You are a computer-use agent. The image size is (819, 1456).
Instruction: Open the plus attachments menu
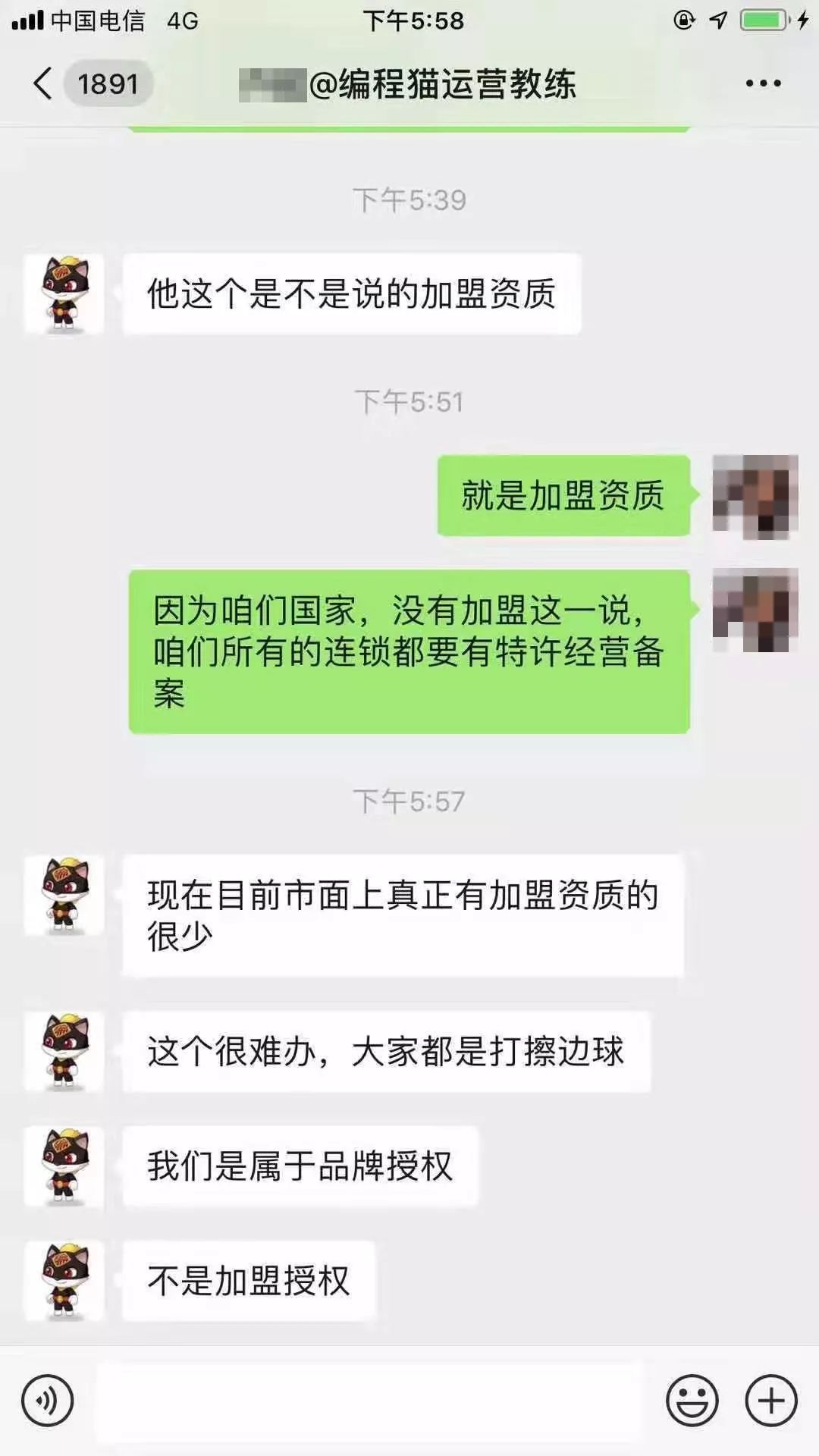tap(770, 1401)
